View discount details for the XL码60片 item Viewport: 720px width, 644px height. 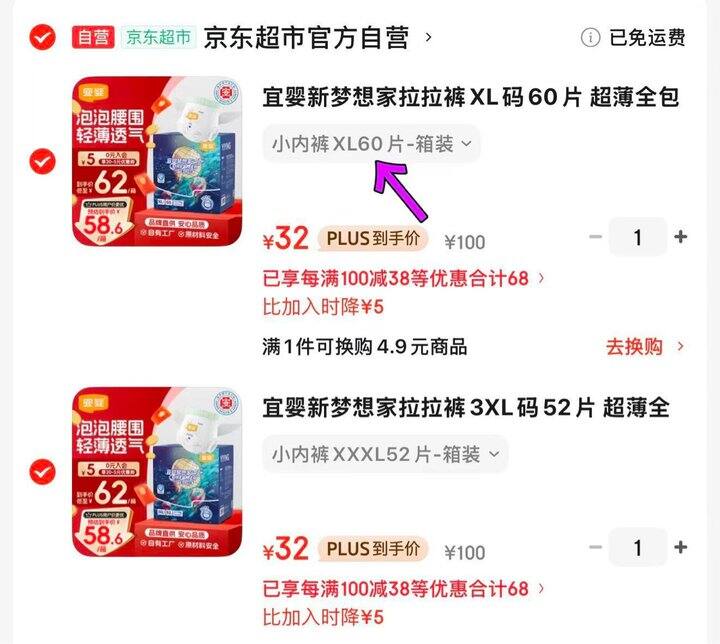pyautogui.click(x=403, y=278)
